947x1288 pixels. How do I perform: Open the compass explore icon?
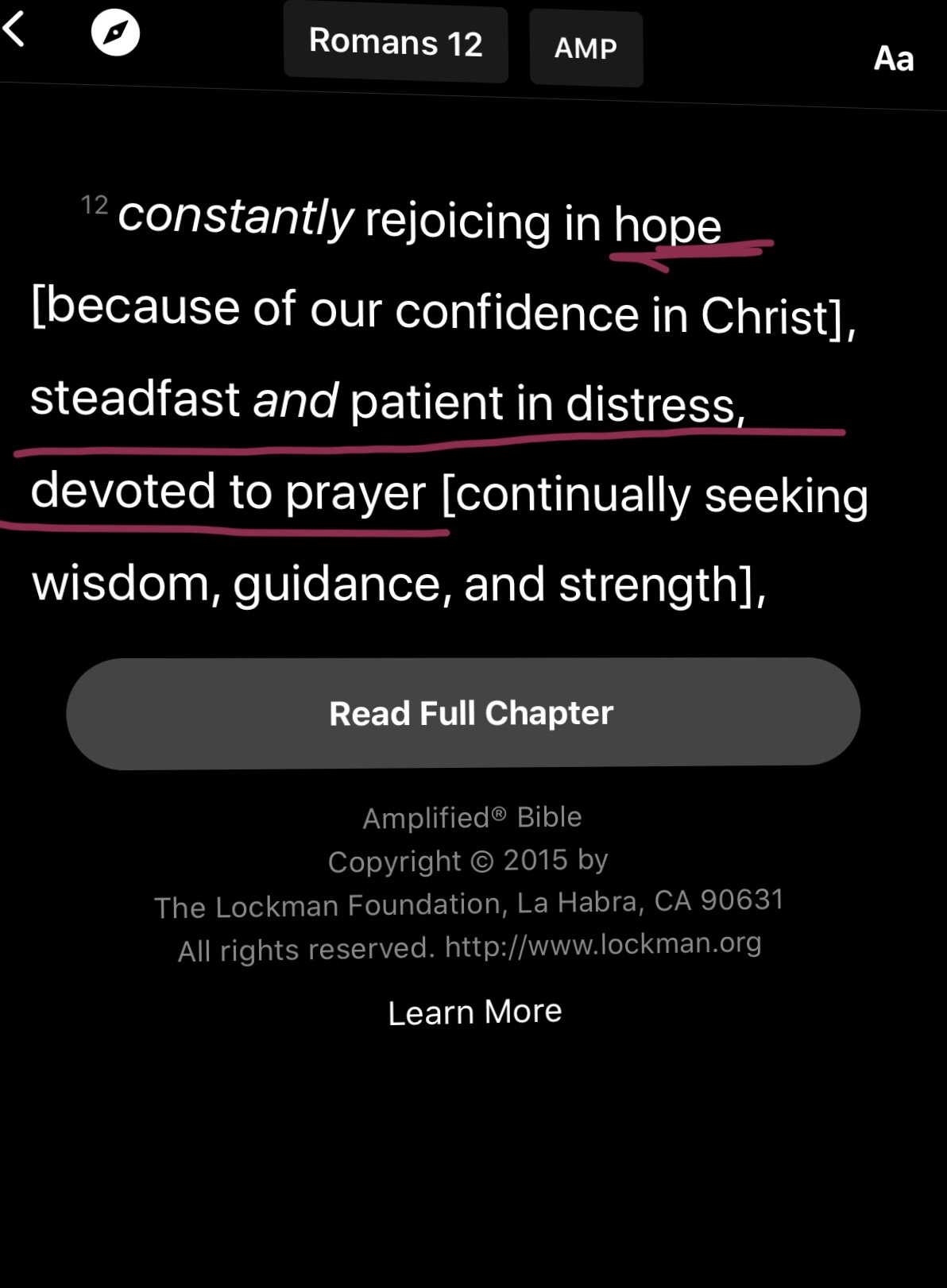[115, 33]
